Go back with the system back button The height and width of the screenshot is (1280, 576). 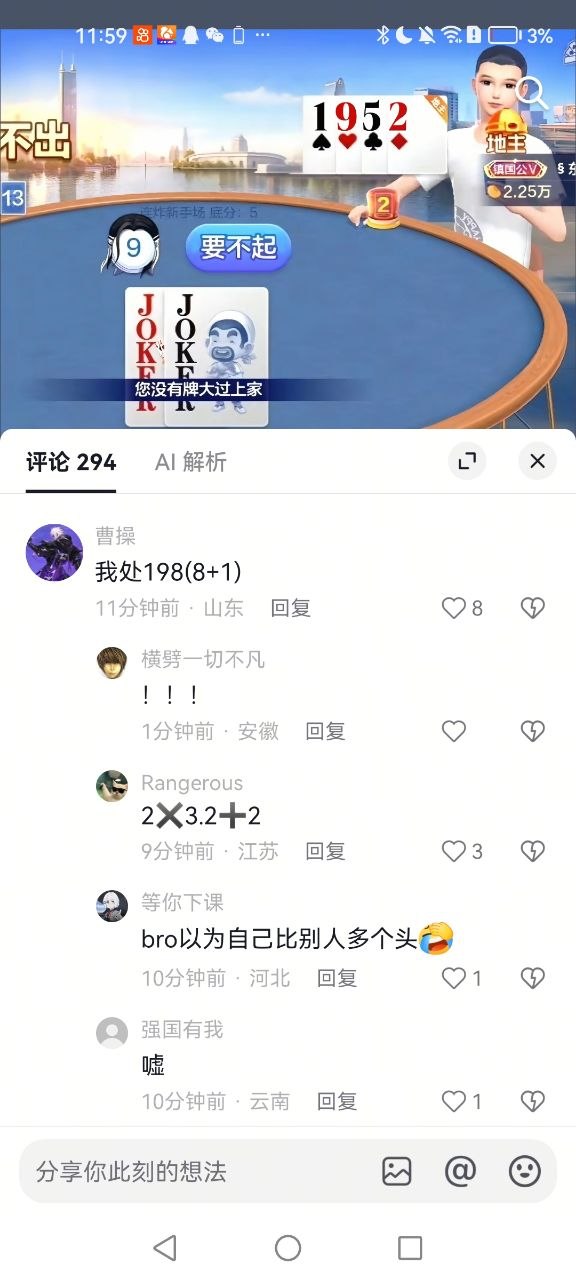pos(165,1247)
